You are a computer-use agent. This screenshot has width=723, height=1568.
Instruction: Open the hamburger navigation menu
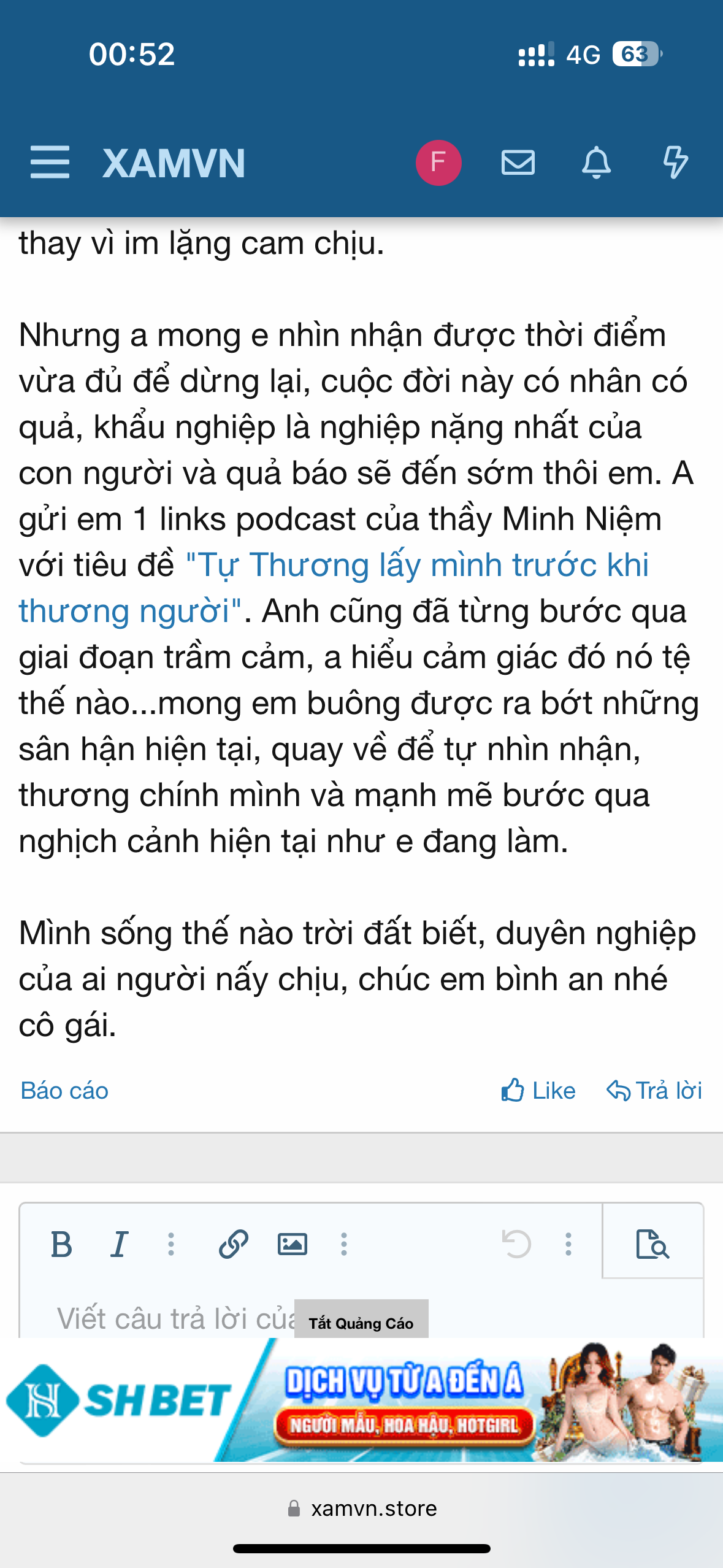(50, 163)
